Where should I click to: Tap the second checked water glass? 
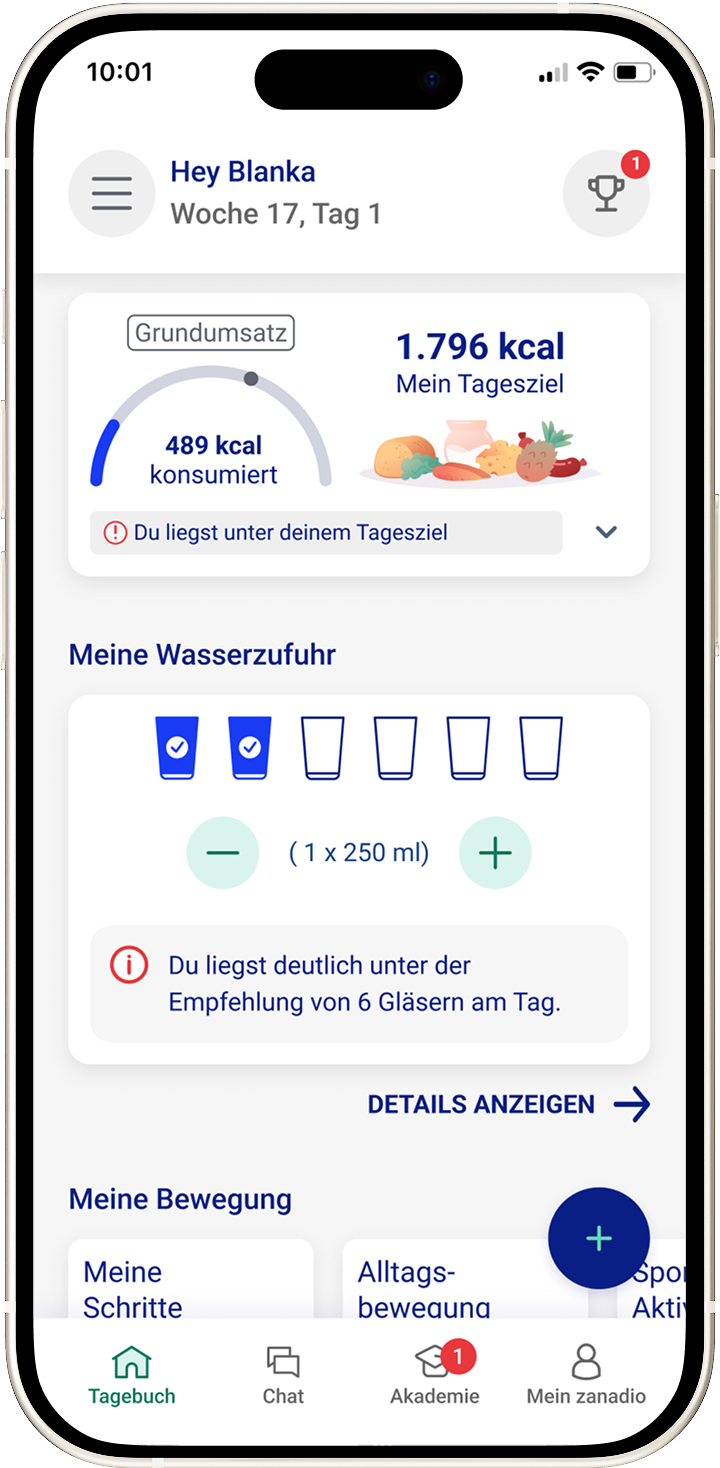click(249, 747)
